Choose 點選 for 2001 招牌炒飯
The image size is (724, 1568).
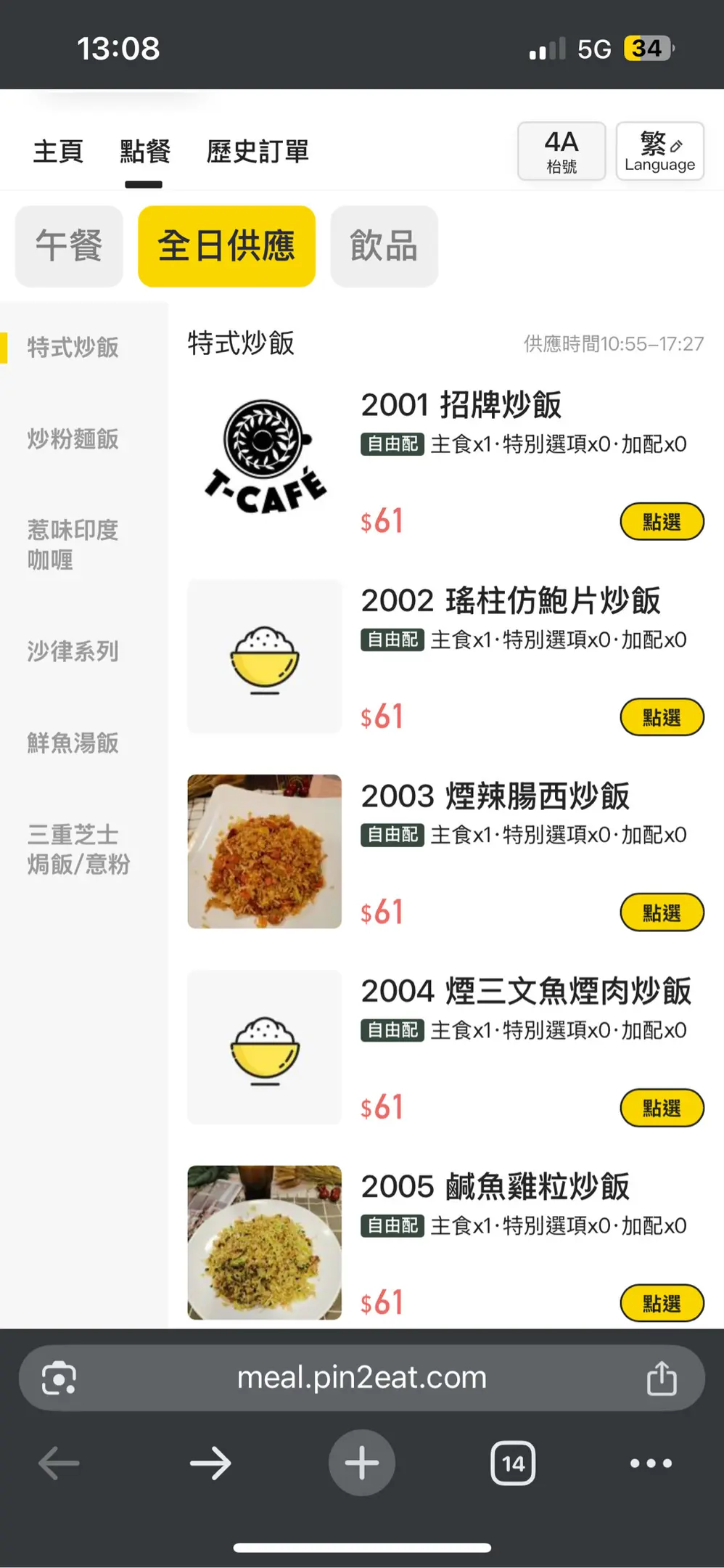(x=662, y=522)
